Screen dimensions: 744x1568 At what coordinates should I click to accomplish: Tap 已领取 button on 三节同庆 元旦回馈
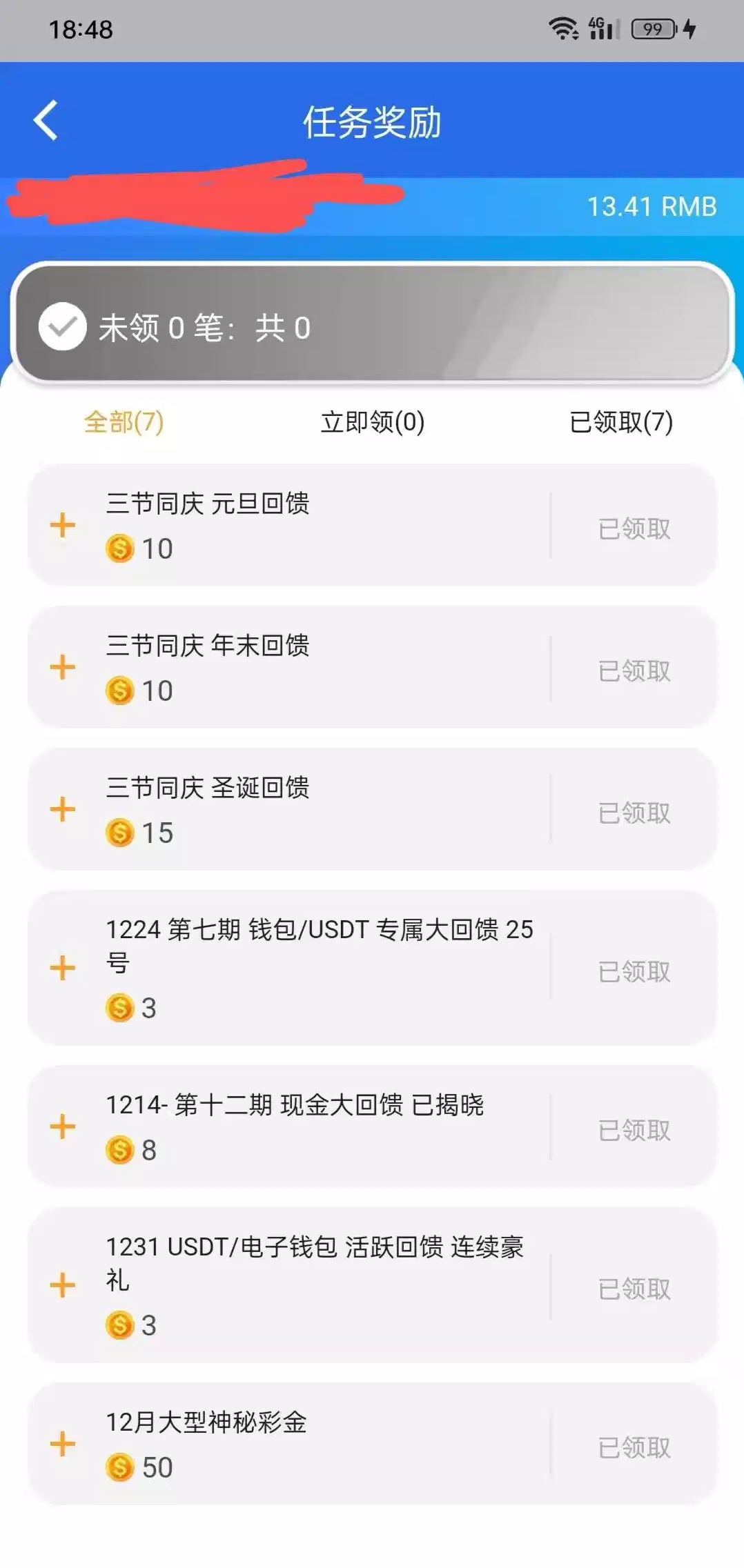pyautogui.click(x=634, y=528)
